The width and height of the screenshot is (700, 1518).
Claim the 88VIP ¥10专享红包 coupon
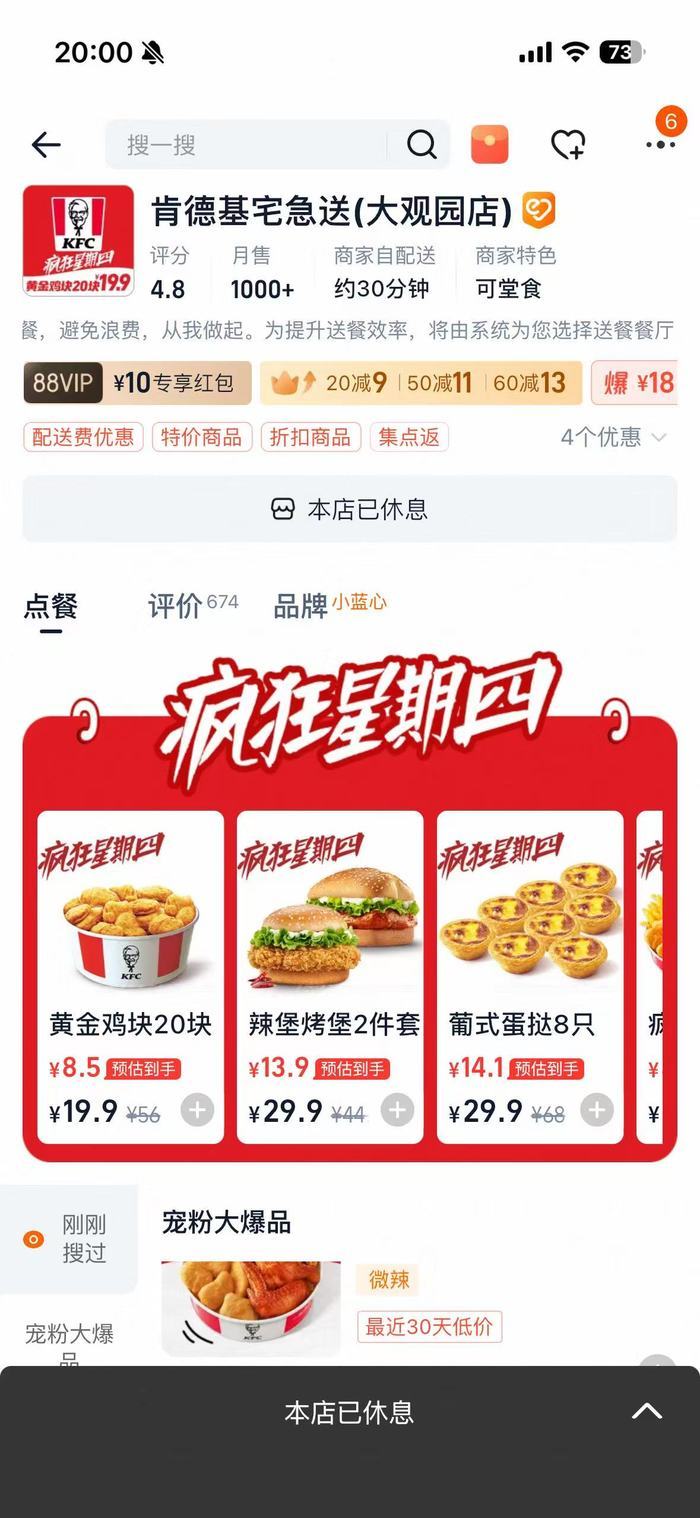tap(137, 382)
